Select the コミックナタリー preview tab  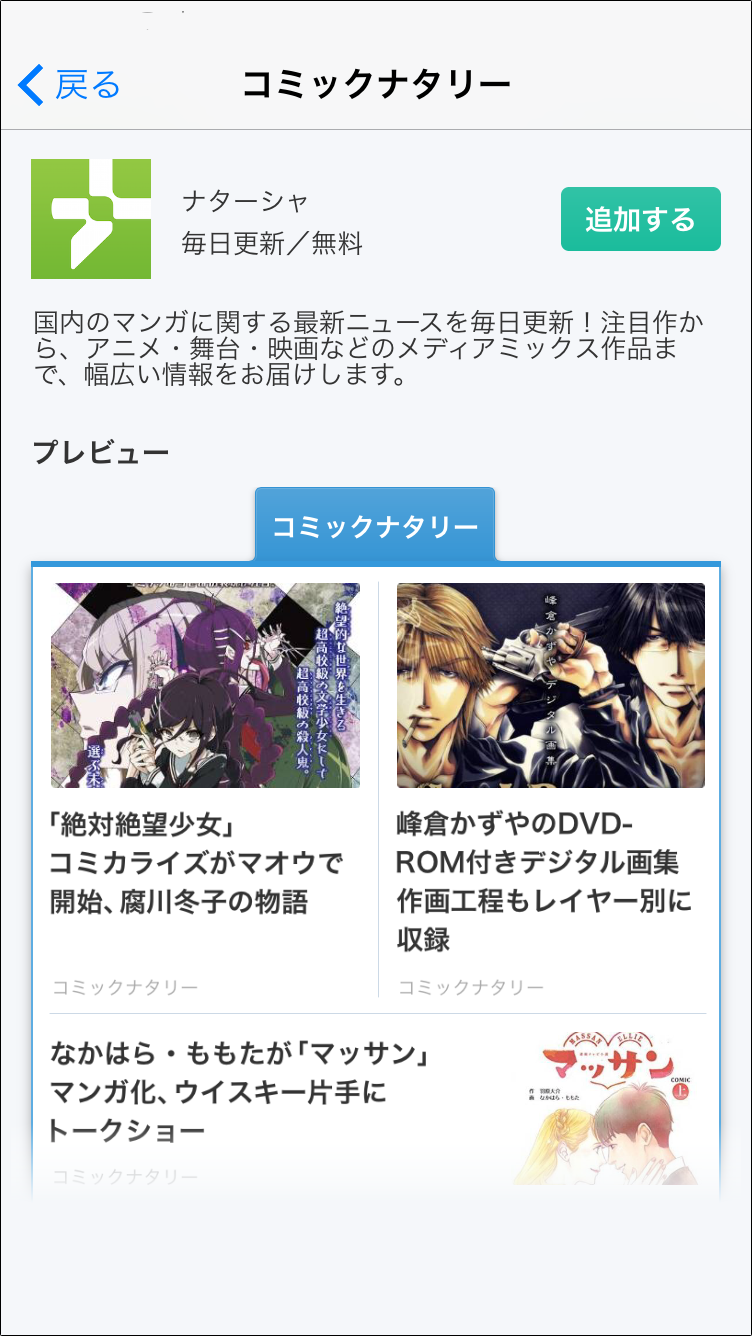click(375, 526)
